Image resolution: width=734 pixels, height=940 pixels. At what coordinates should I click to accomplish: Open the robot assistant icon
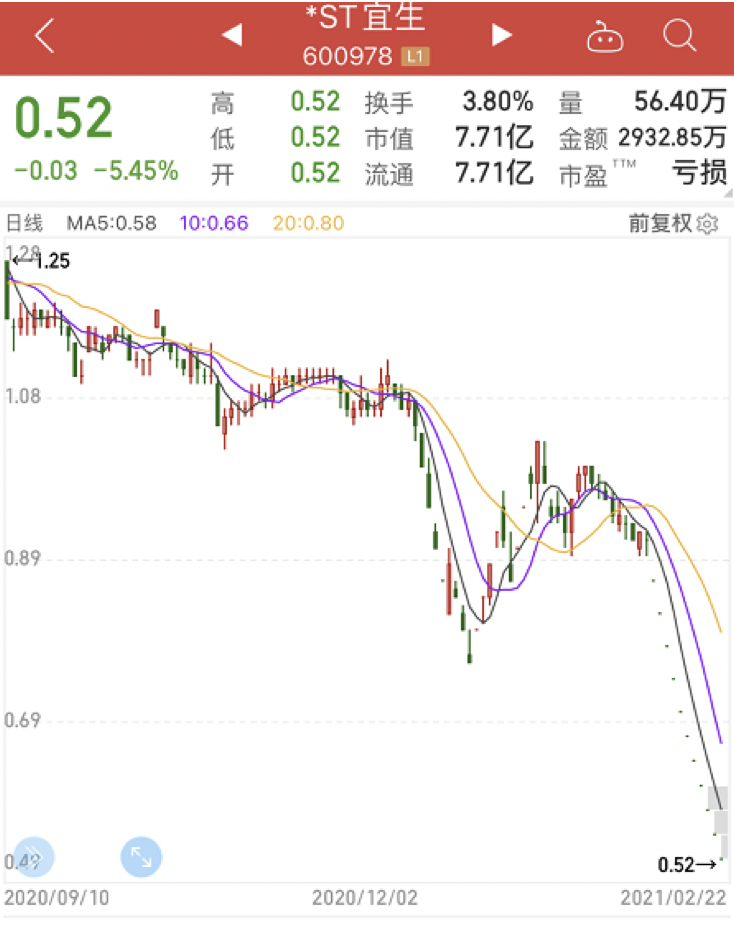(x=604, y=38)
